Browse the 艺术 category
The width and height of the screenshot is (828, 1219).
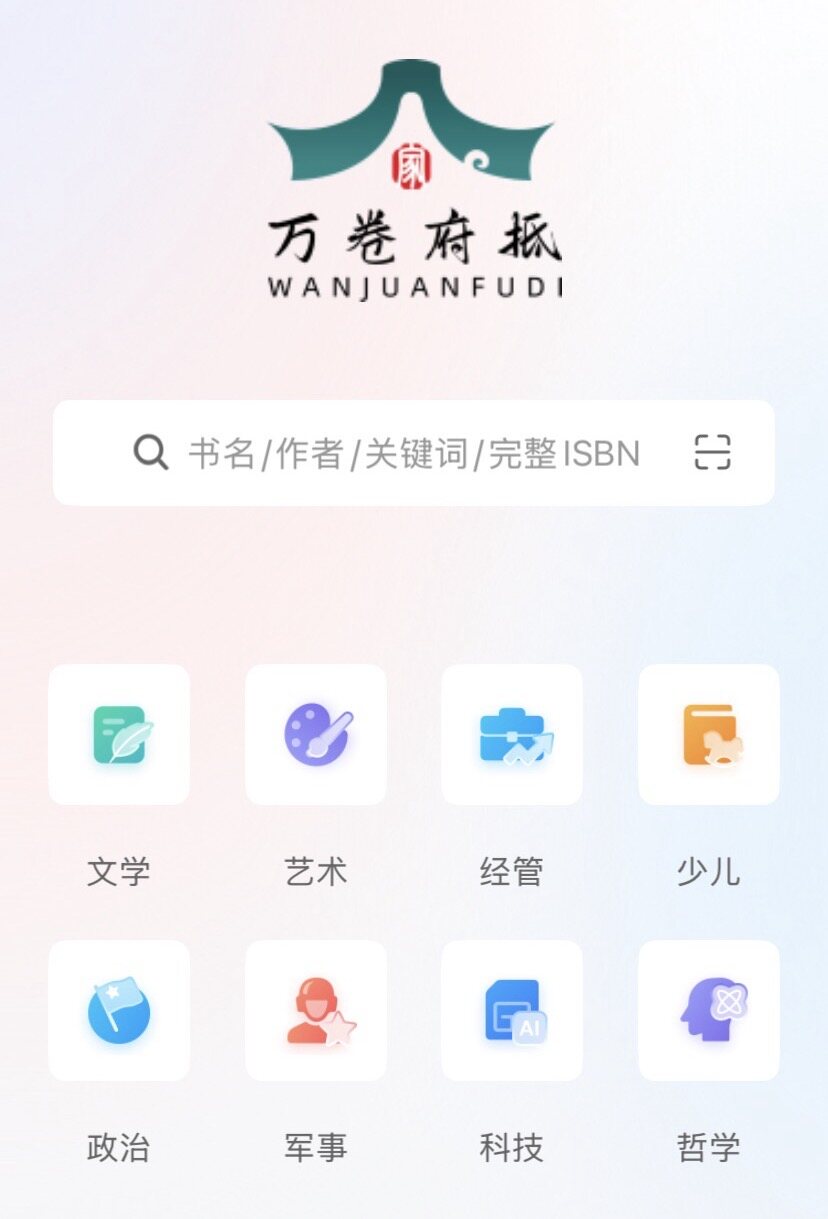click(x=316, y=735)
